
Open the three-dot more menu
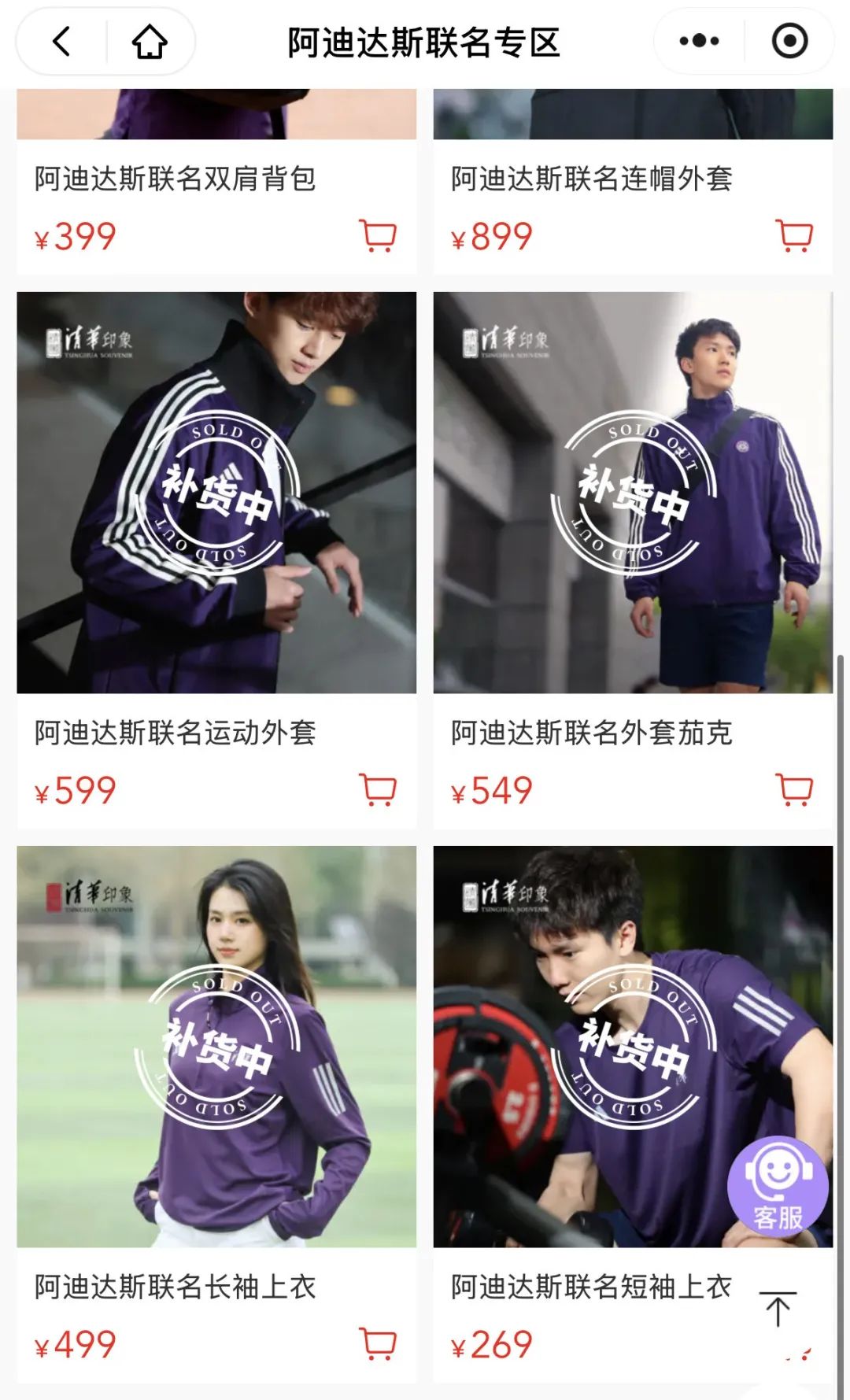pos(699,42)
